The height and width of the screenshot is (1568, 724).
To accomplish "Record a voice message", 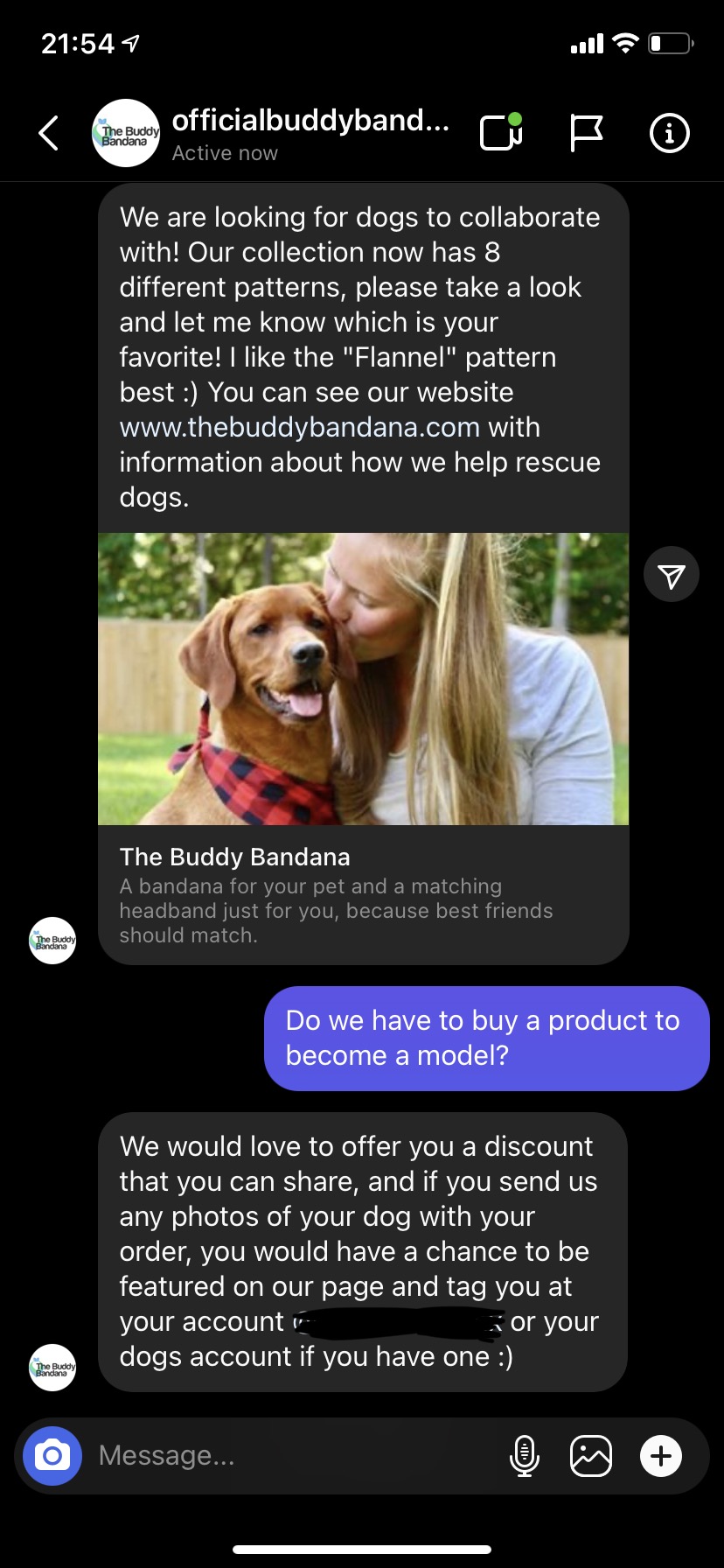I will coord(525,1456).
